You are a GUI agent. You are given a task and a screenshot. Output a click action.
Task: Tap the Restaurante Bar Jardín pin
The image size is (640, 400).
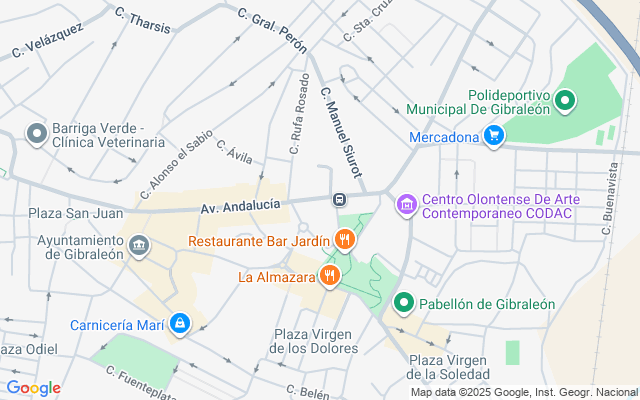tap(345, 240)
